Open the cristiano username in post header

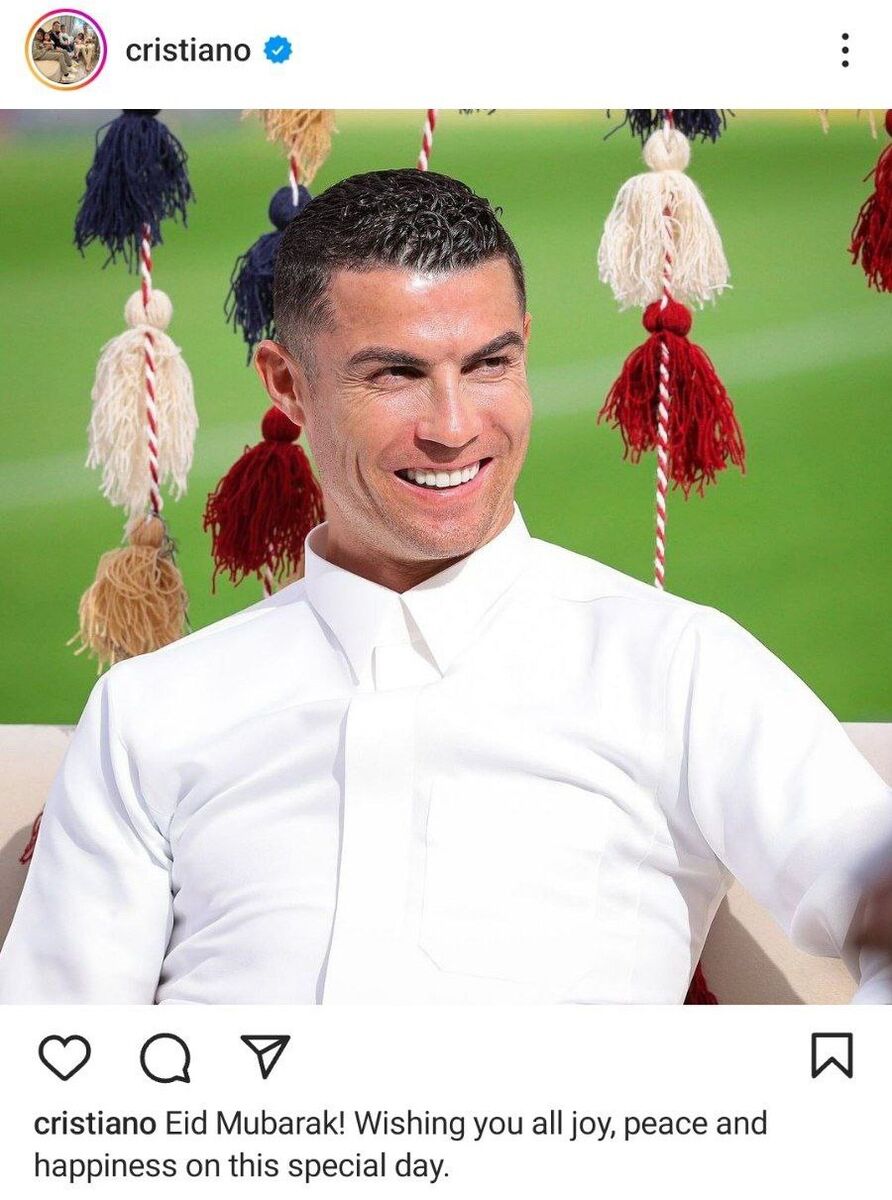point(188,50)
